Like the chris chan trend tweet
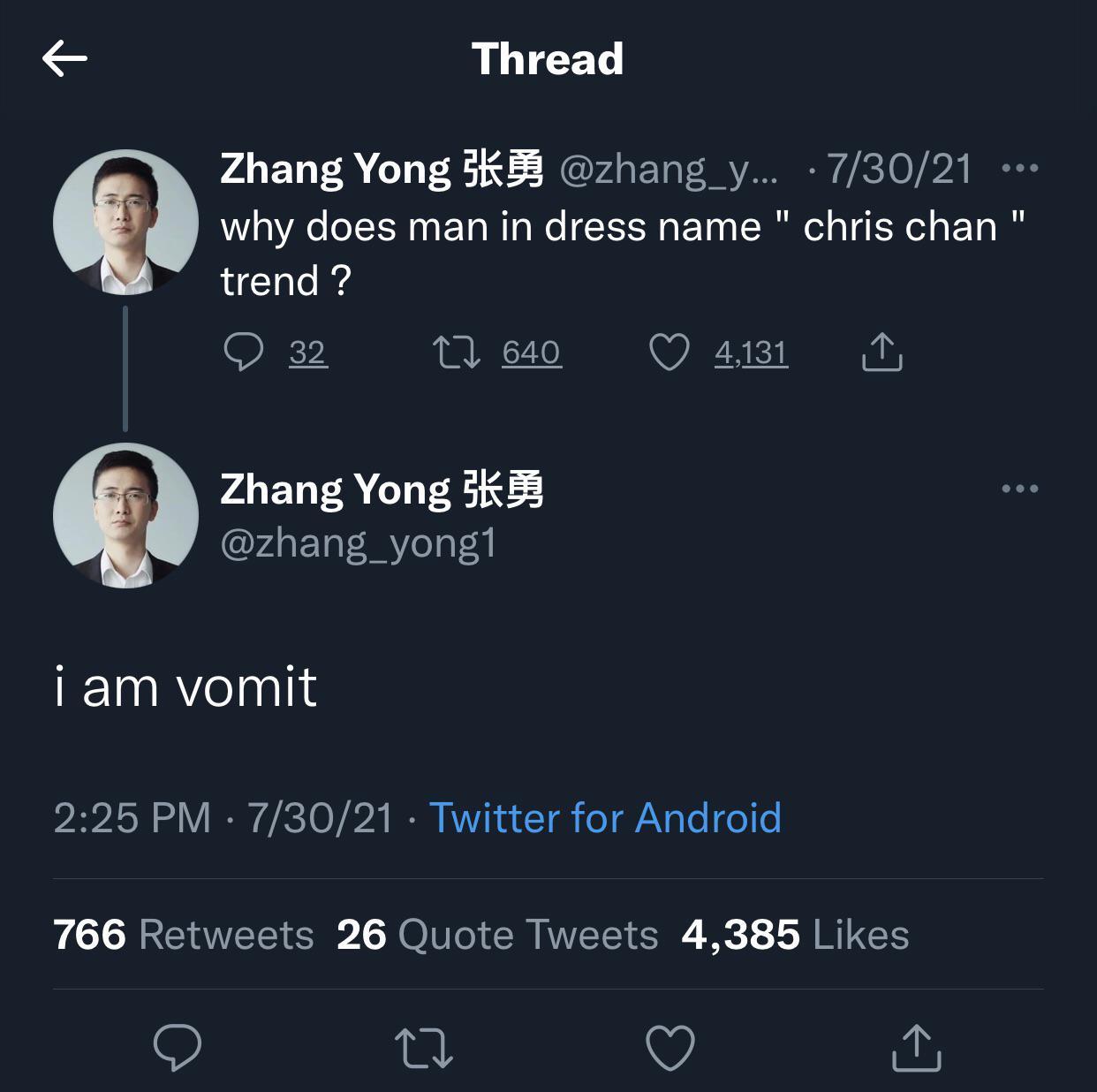This screenshot has width=1097, height=1092. tap(669, 353)
